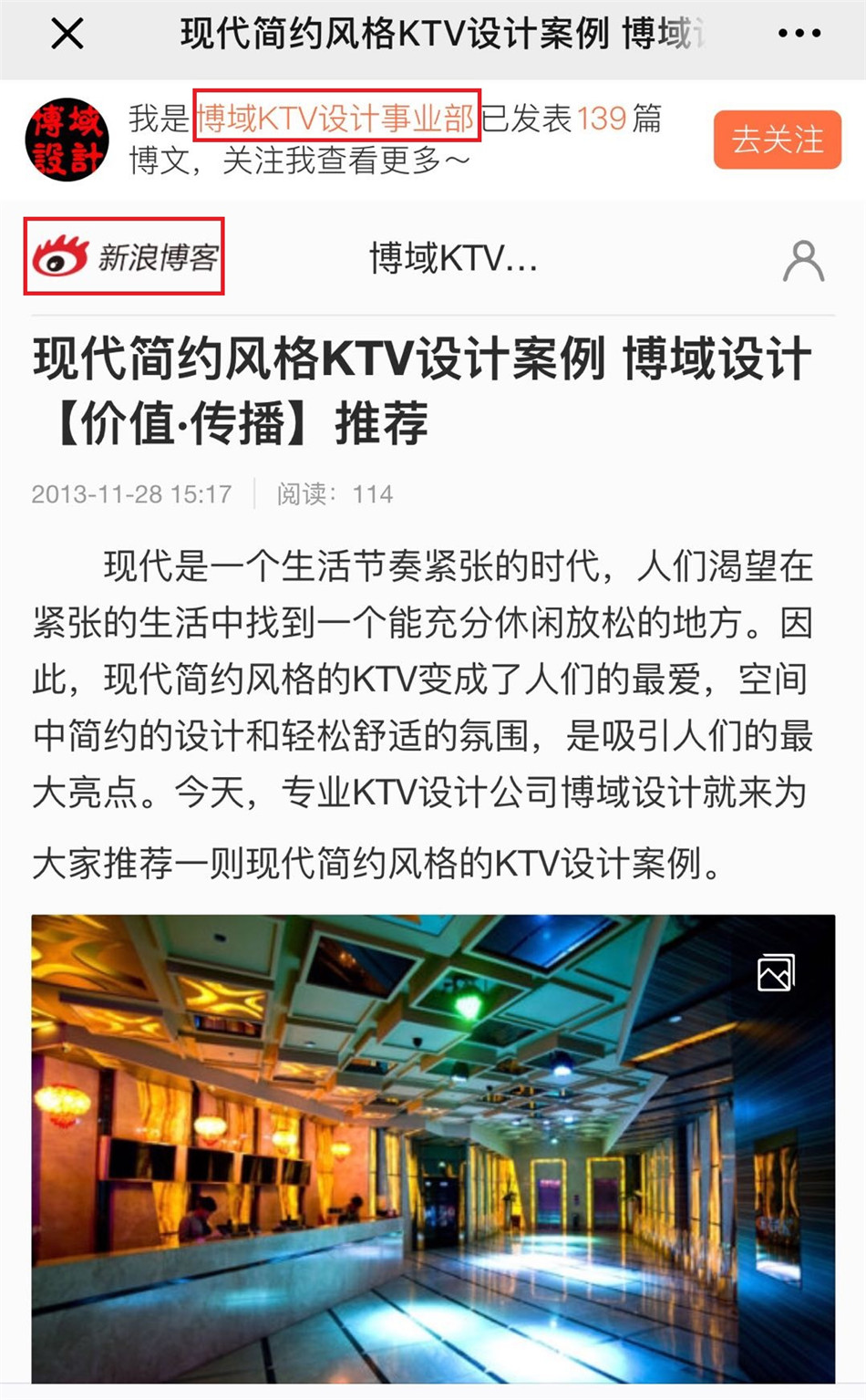Open the three-dot overflow menu
Viewport: 866px width, 1400px height.
[799, 34]
